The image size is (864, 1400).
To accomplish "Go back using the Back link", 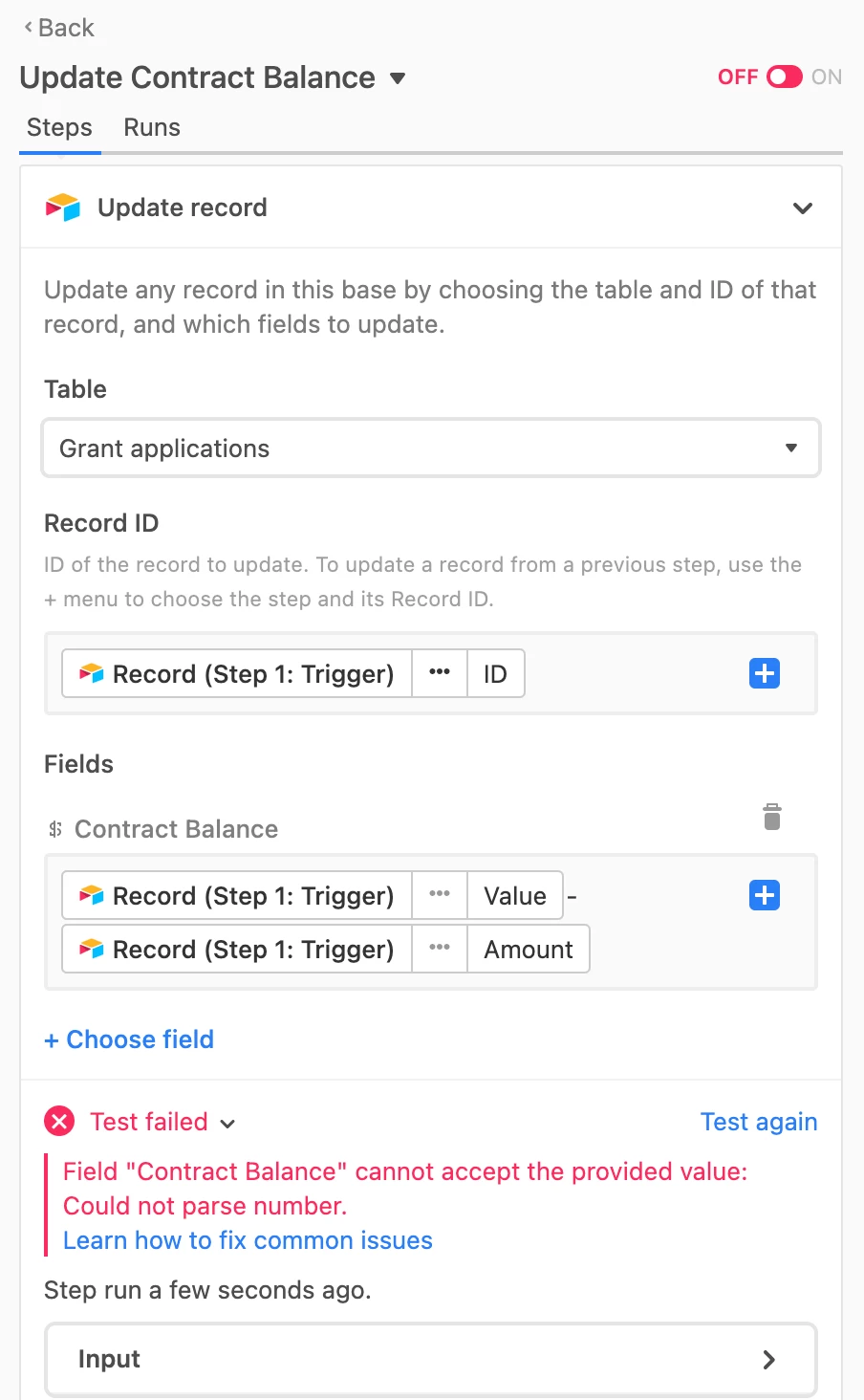I will pyautogui.click(x=58, y=28).
